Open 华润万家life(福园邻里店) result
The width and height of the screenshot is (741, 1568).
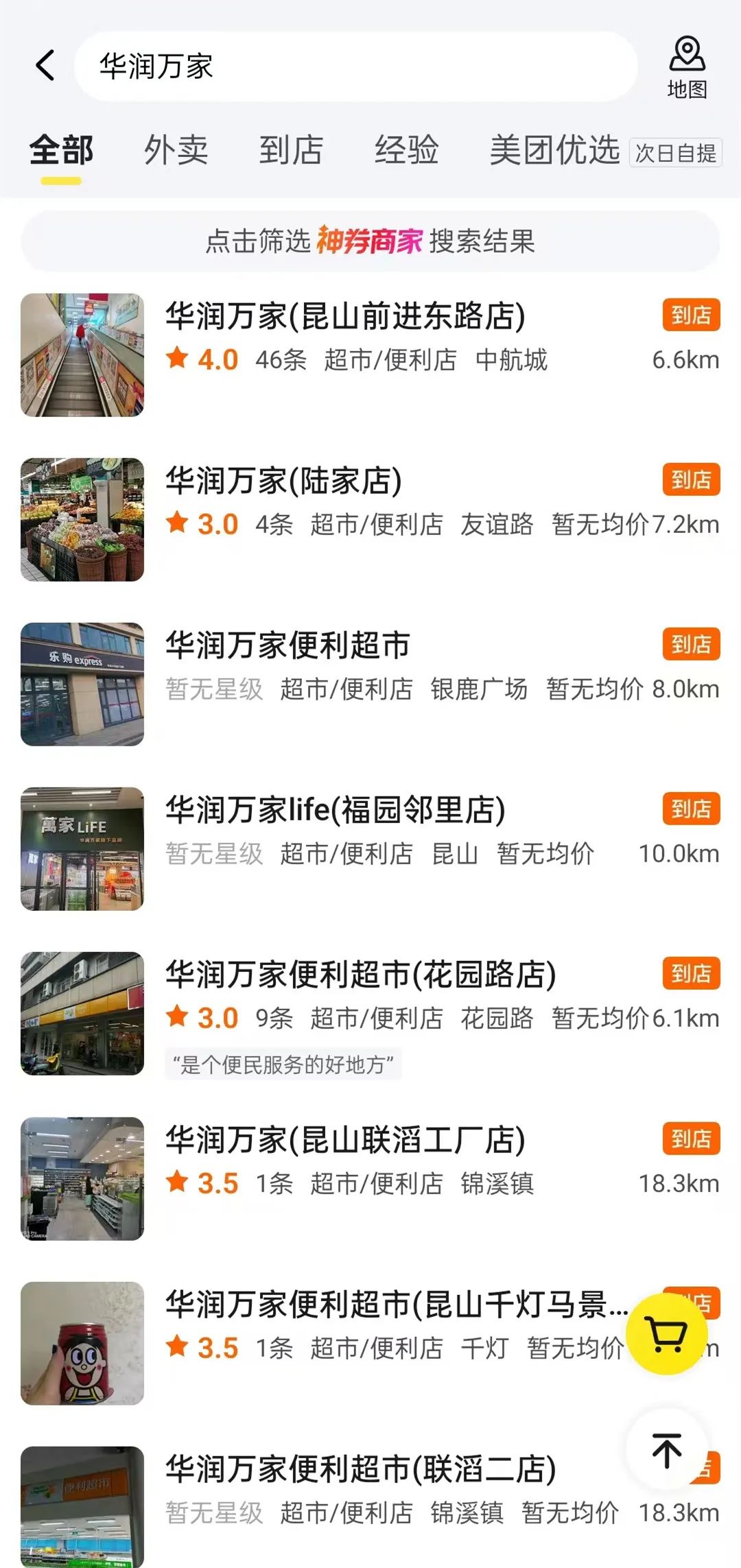click(x=335, y=810)
